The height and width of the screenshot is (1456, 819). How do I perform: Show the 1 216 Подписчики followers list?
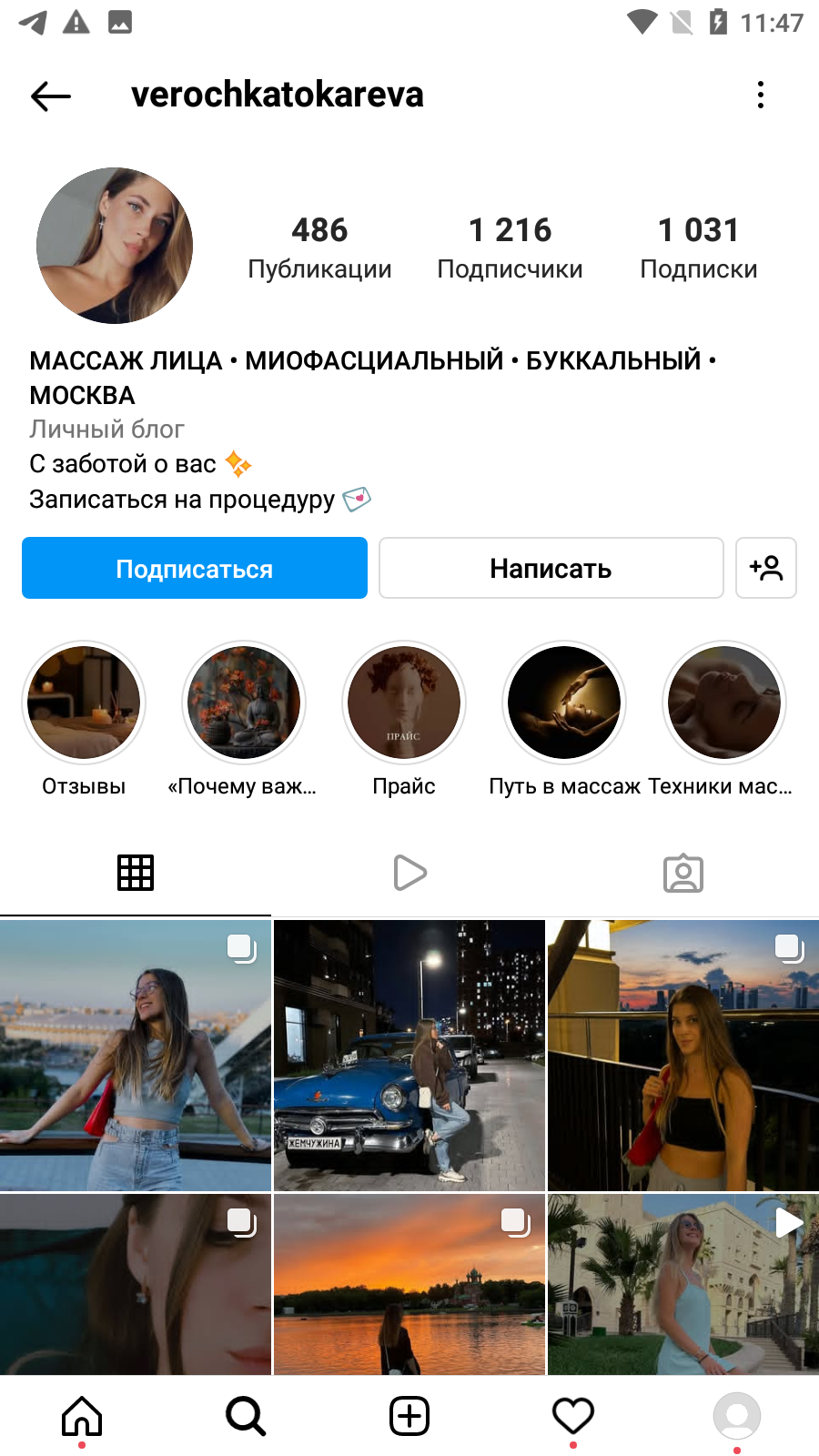click(x=510, y=248)
